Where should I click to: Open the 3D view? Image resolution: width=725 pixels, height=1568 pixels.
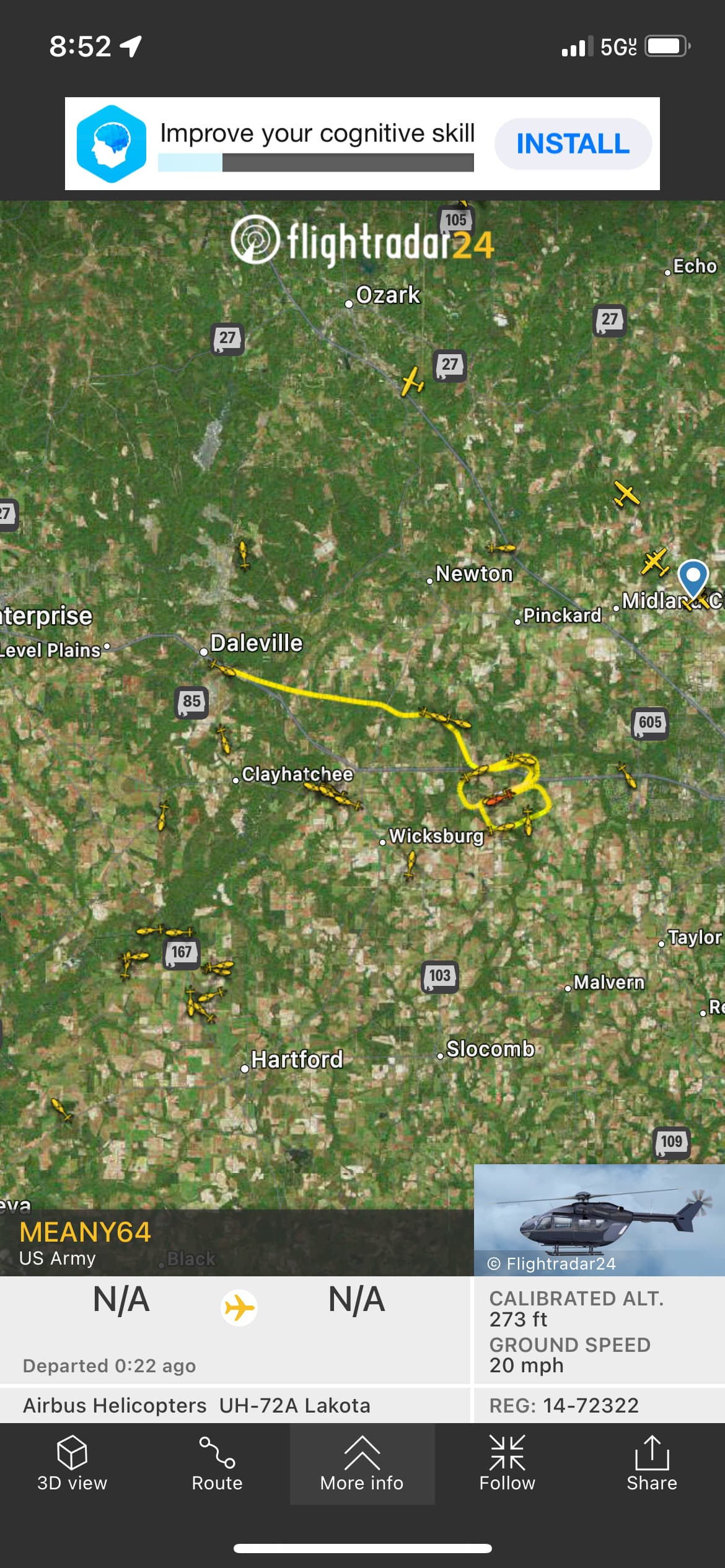[72, 1464]
